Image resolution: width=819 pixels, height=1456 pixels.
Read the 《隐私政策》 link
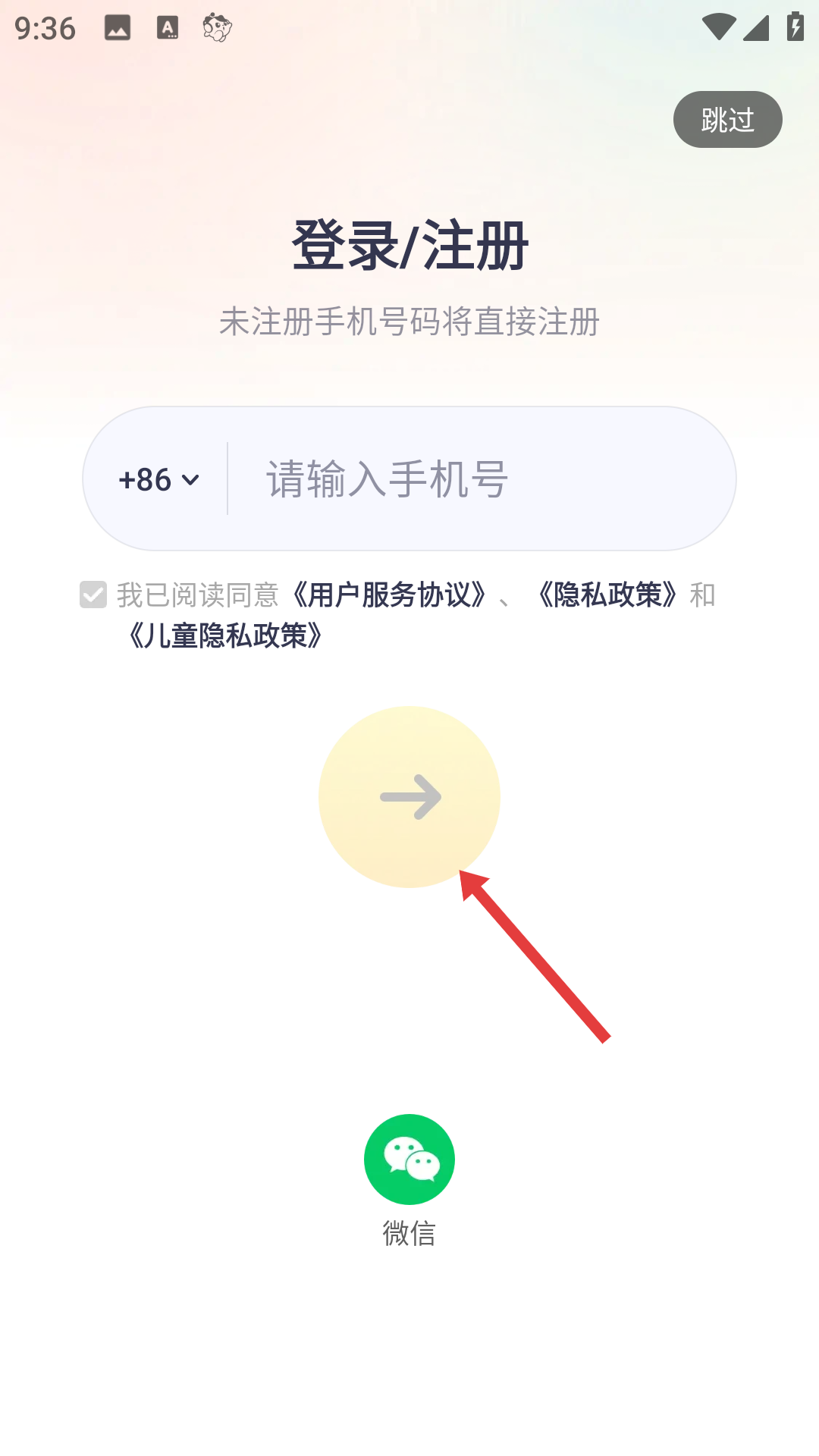point(608,595)
